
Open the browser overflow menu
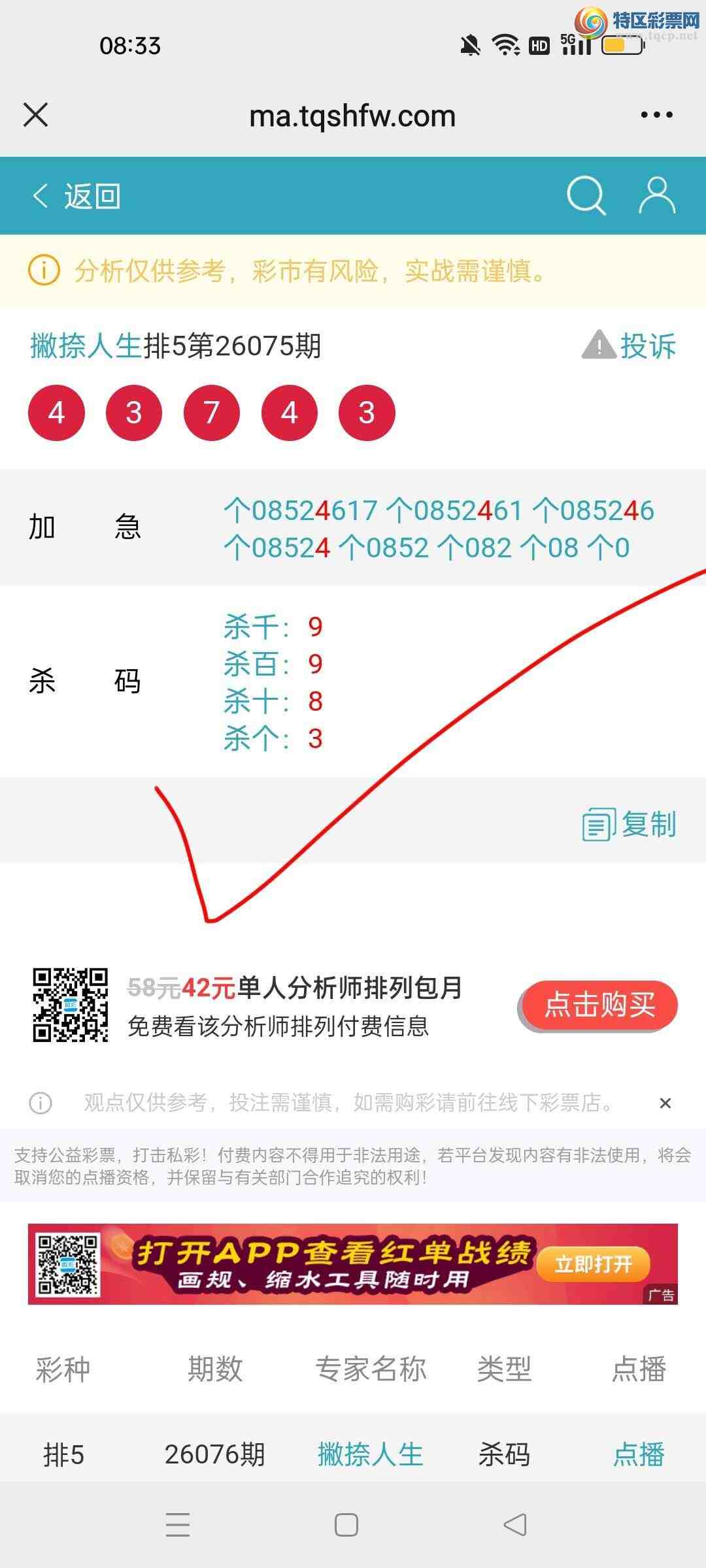[x=656, y=115]
